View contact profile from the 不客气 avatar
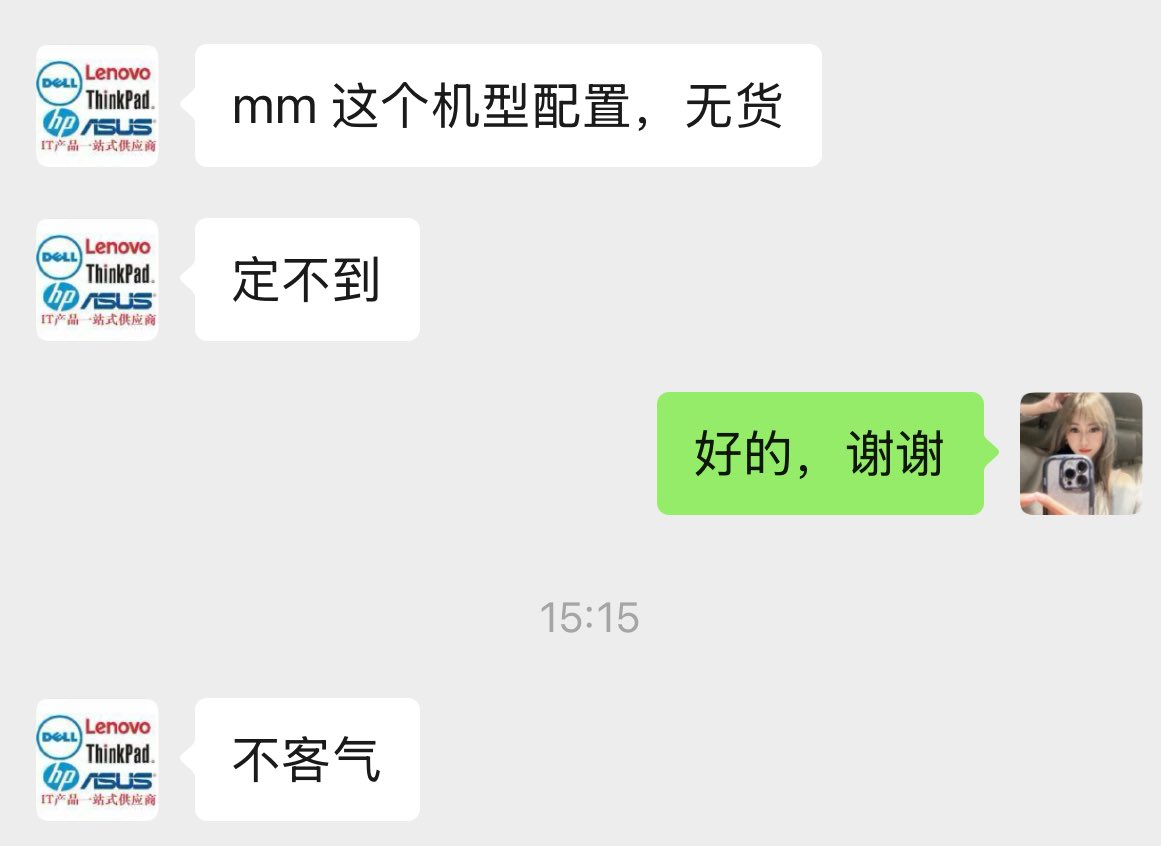The height and width of the screenshot is (846, 1161). pos(97,760)
